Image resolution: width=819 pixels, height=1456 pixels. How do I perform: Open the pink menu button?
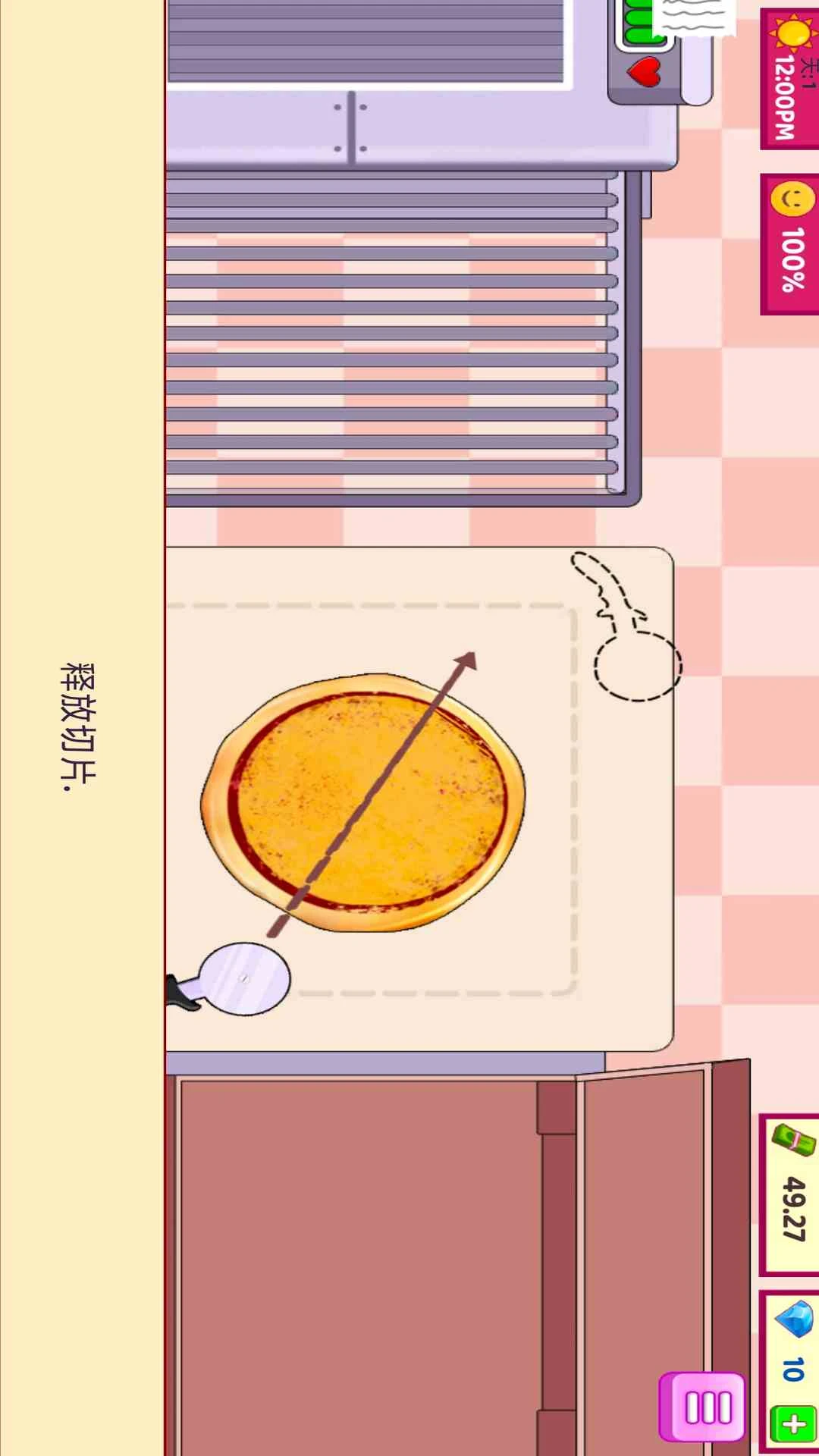tap(703, 1407)
